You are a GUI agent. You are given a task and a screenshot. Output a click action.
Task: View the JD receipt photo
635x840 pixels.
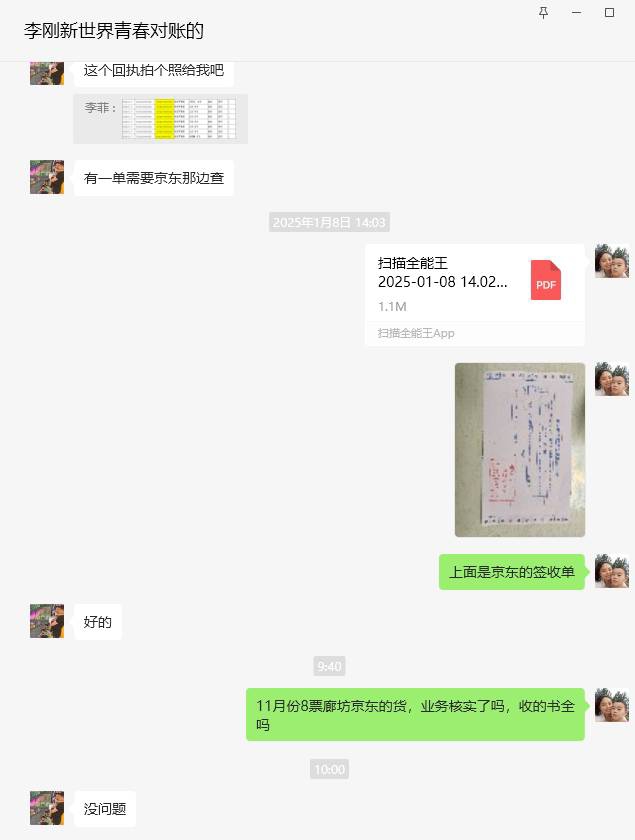[519, 449]
